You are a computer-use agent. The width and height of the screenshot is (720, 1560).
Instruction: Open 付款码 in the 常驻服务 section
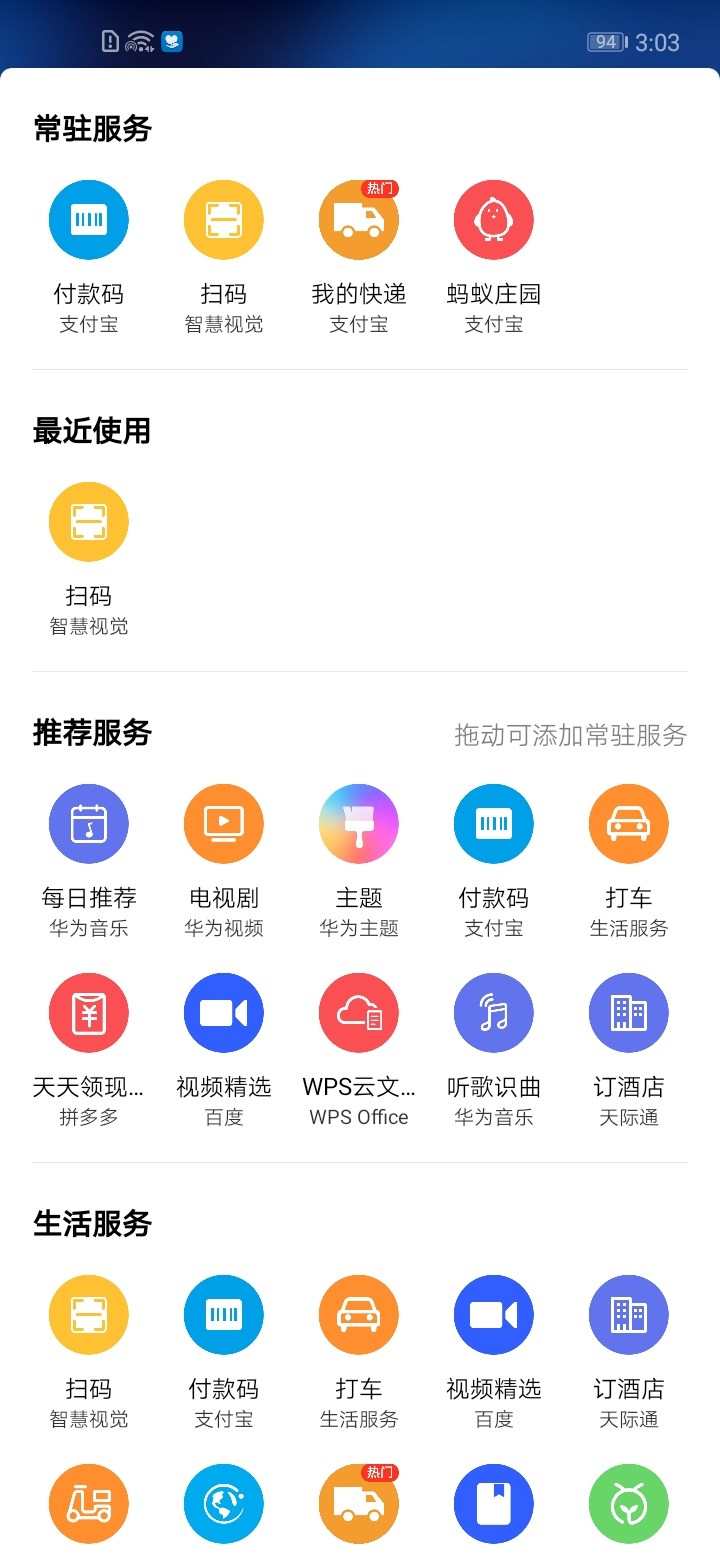coord(89,221)
